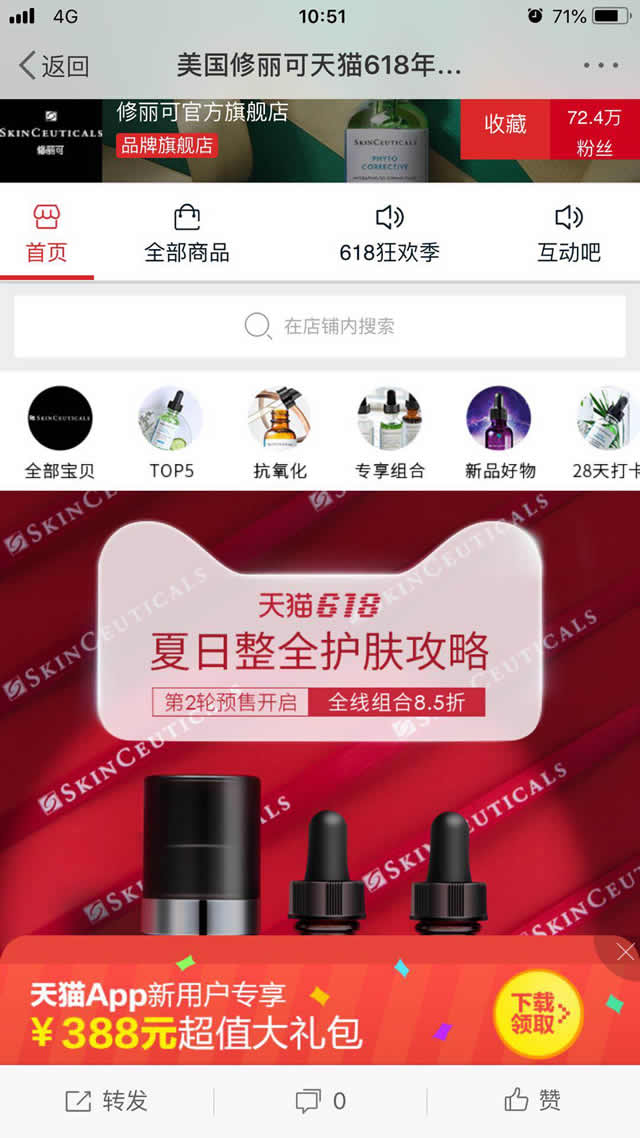Open the three-dot overflow menu
The width and height of the screenshot is (640, 1138).
point(600,66)
